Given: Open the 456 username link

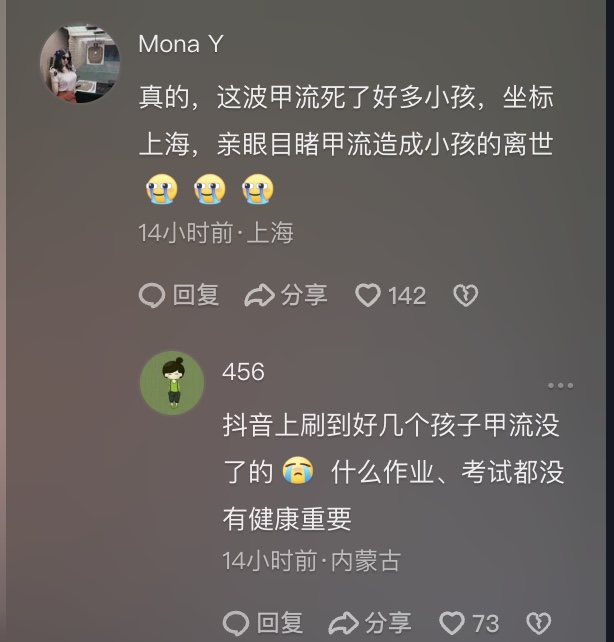Looking at the screenshot, I should click(x=243, y=372).
